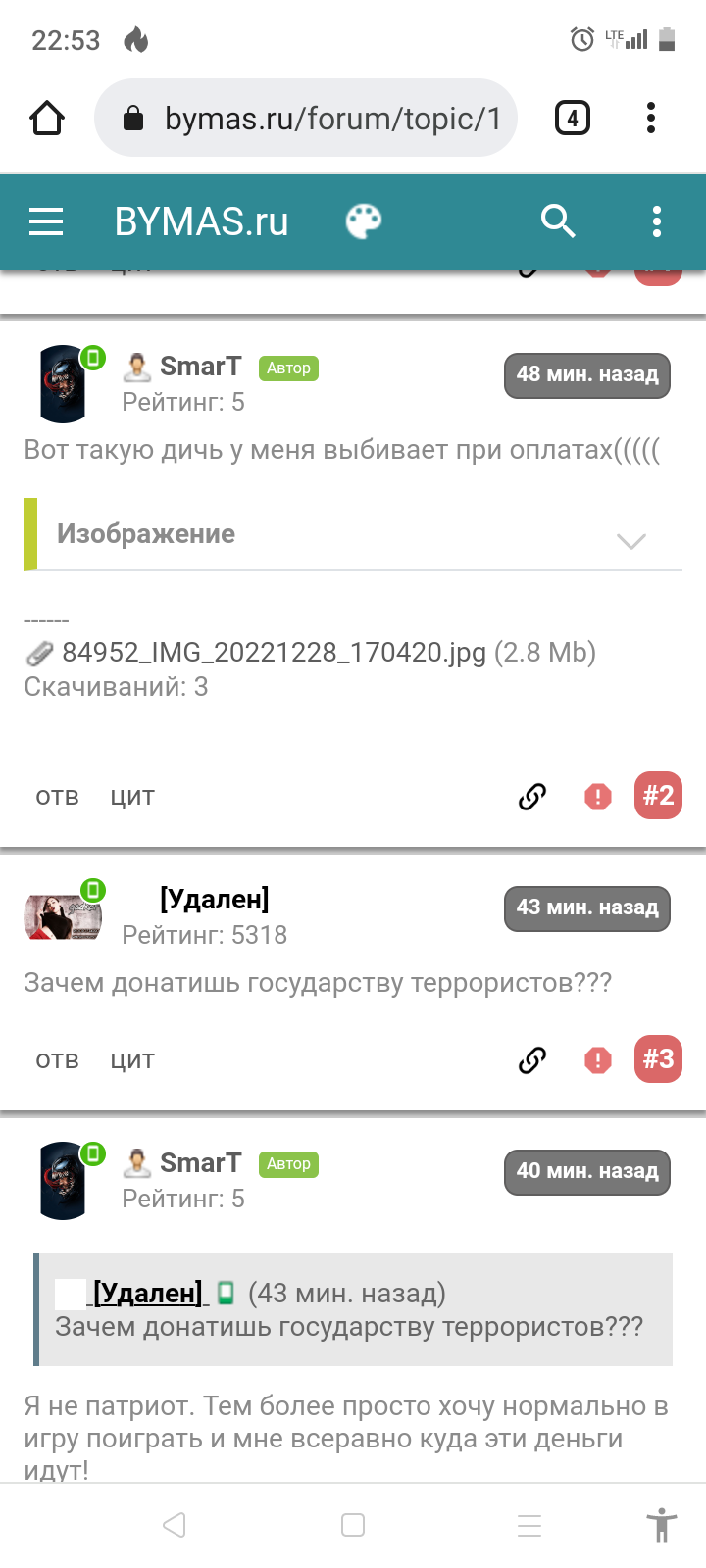Search the BYMAS forum
This screenshot has width=706, height=1568.
click(x=558, y=221)
